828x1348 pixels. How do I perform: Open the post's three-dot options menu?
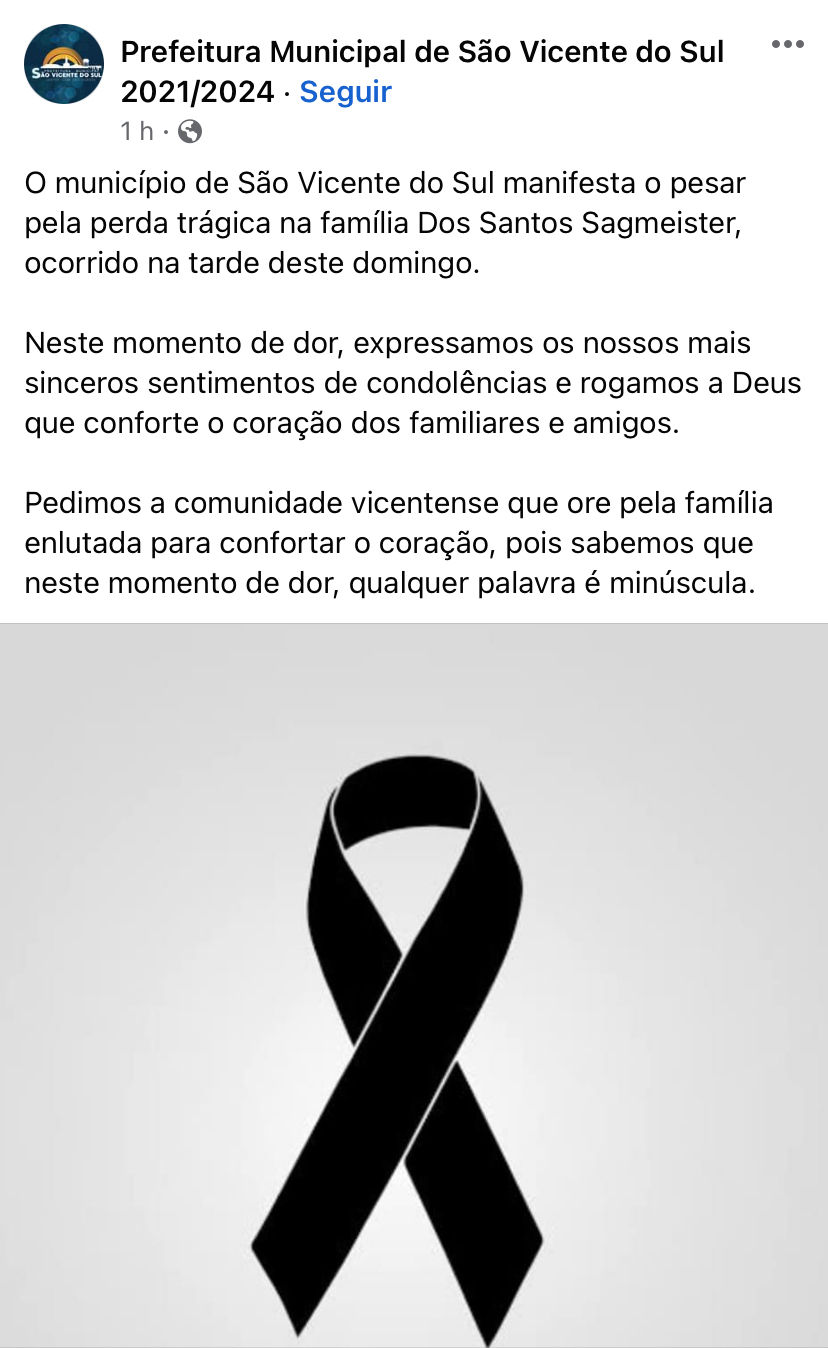787,45
